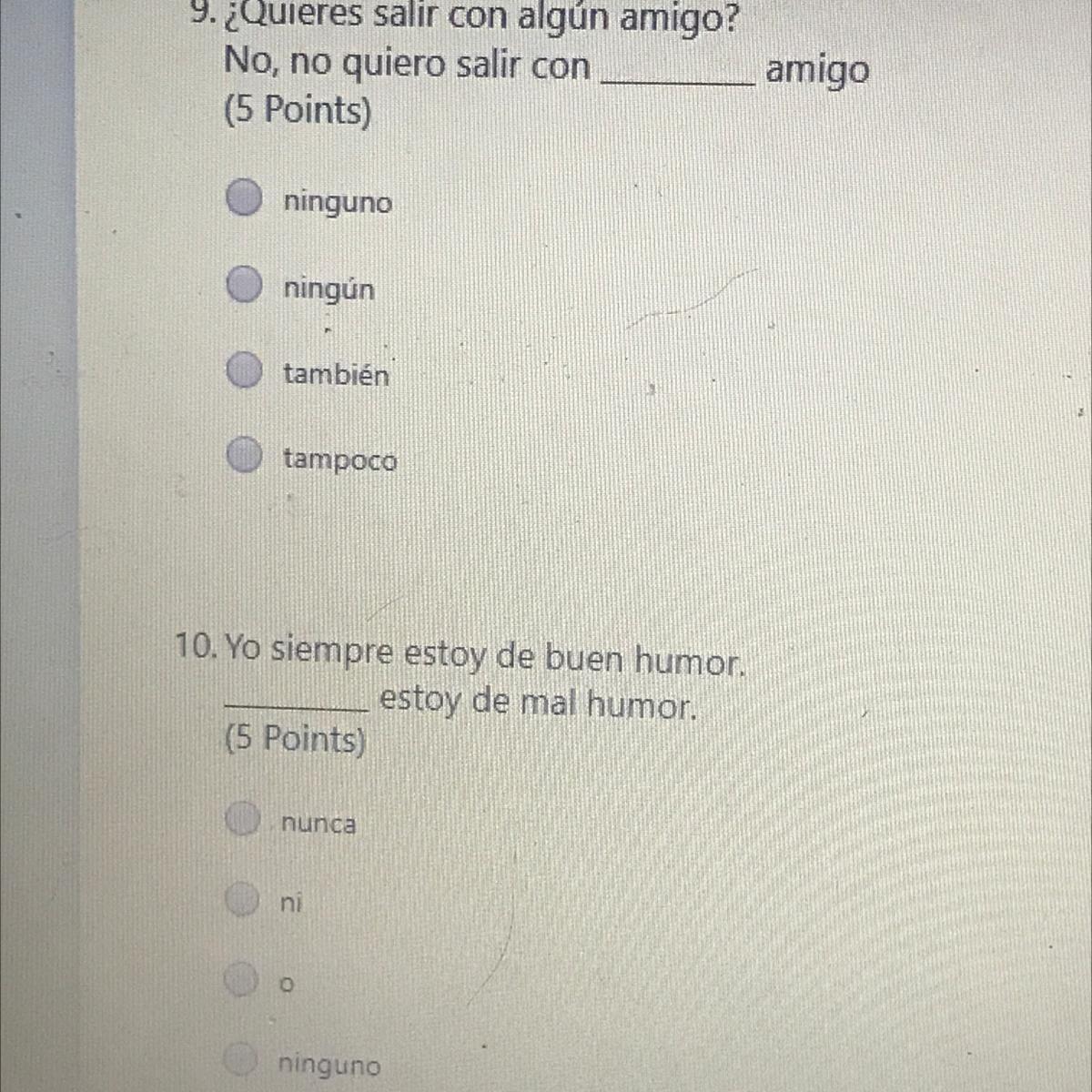The image size is (1092, 1092).
Task: Choose the "ni" radio option
Action: pos(242,899)
